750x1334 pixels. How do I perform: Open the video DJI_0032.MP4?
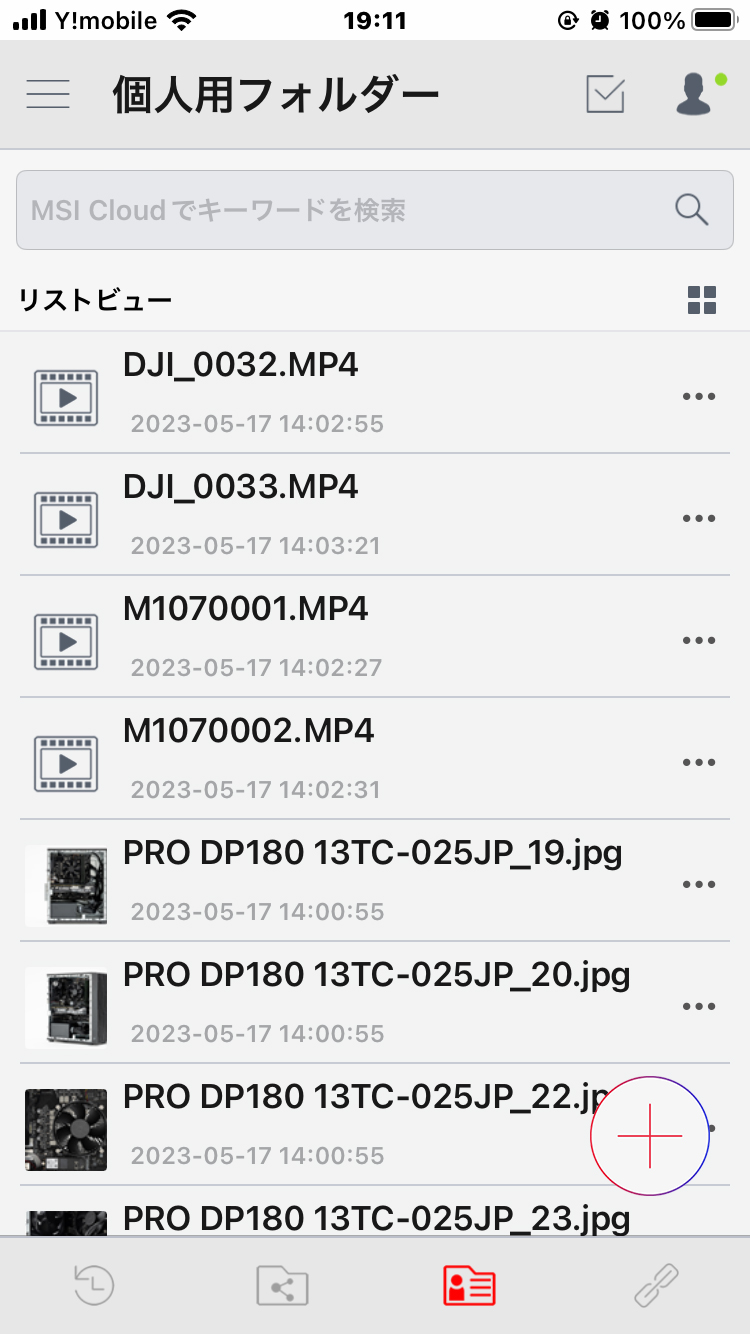240,366
